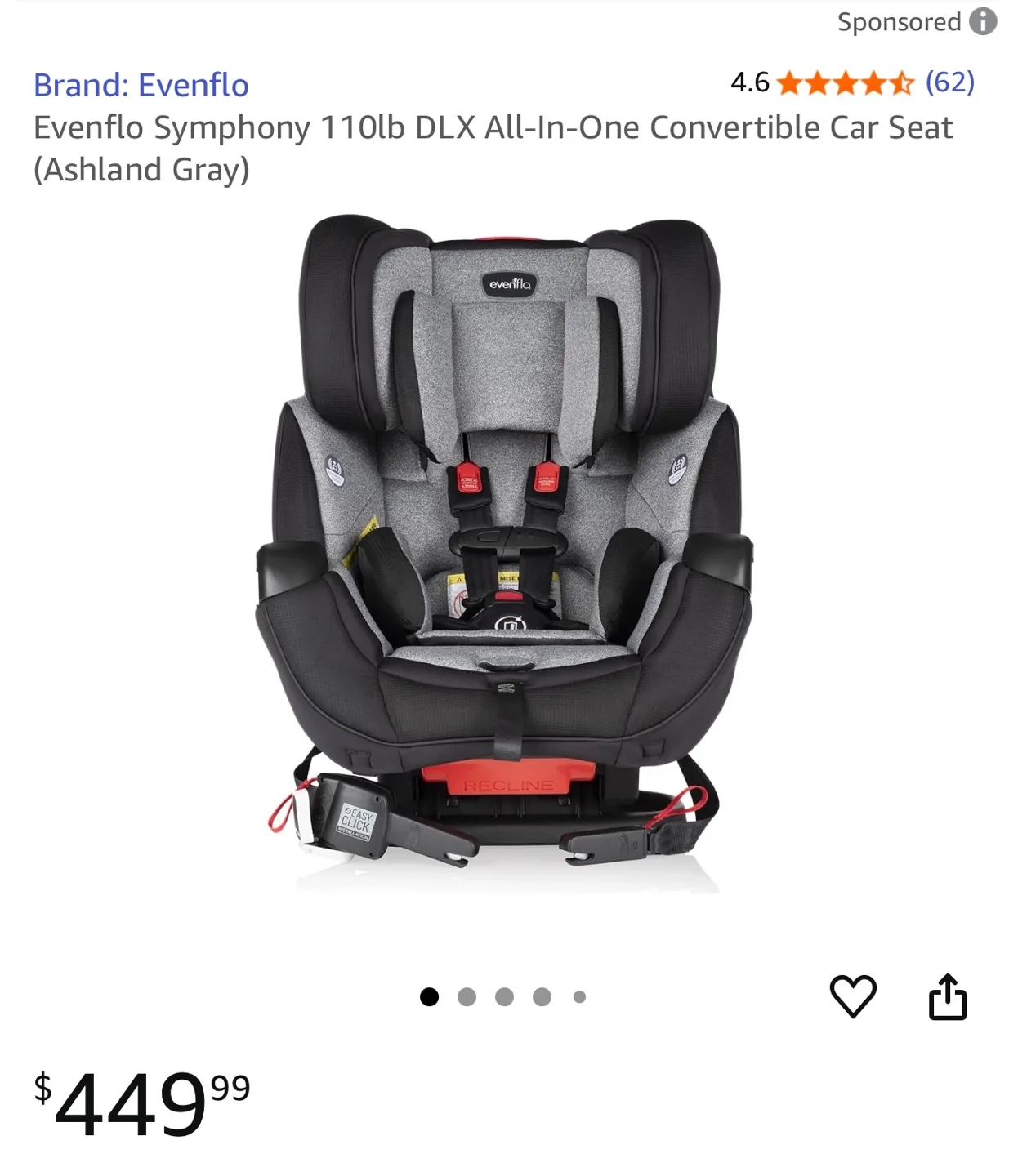The image size is (1009, 1176).
Task: Click the Sponsored label text
Action: [x=900, y=22]
